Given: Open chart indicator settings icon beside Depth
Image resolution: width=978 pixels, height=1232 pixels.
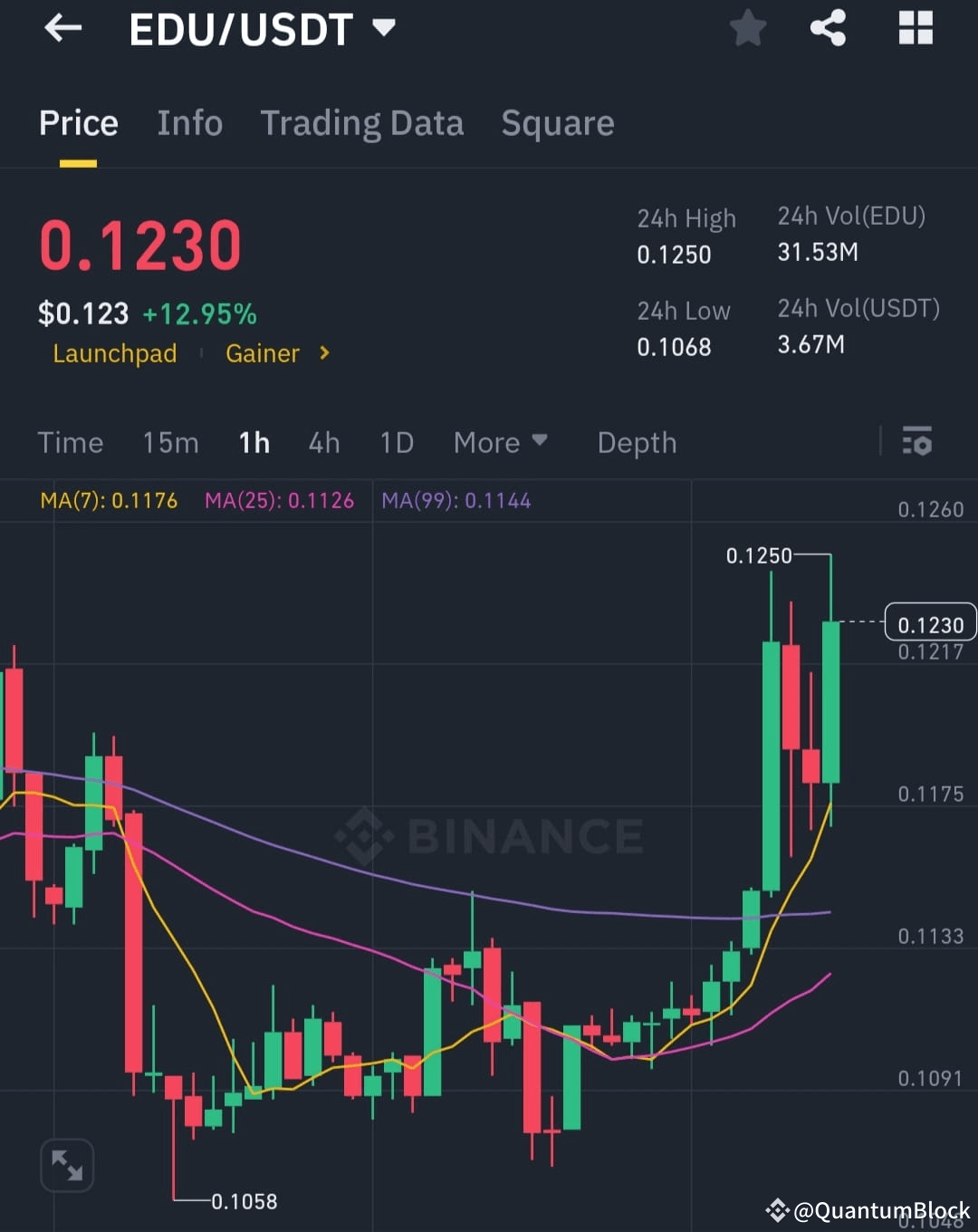Looking at the screenshot, I should (917, 442).
